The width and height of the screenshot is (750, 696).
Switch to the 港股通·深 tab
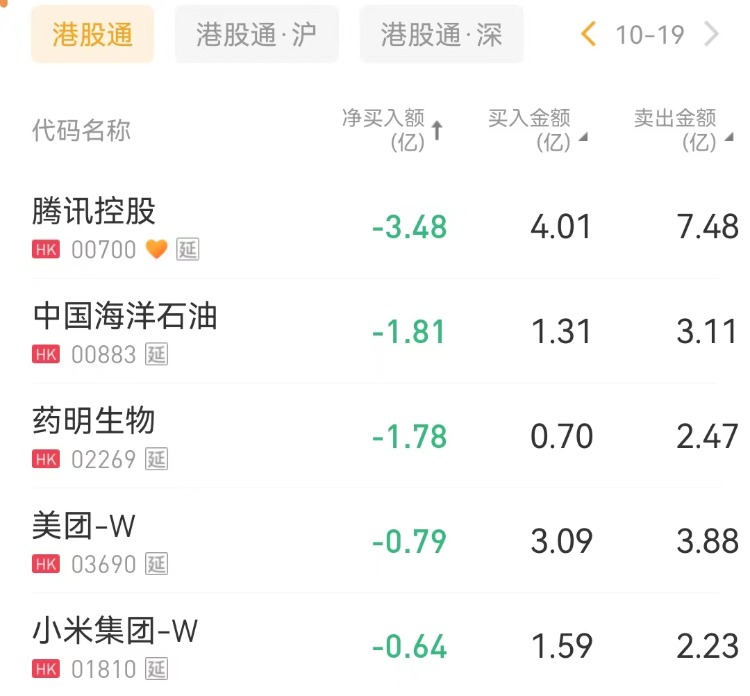(440, 35)
